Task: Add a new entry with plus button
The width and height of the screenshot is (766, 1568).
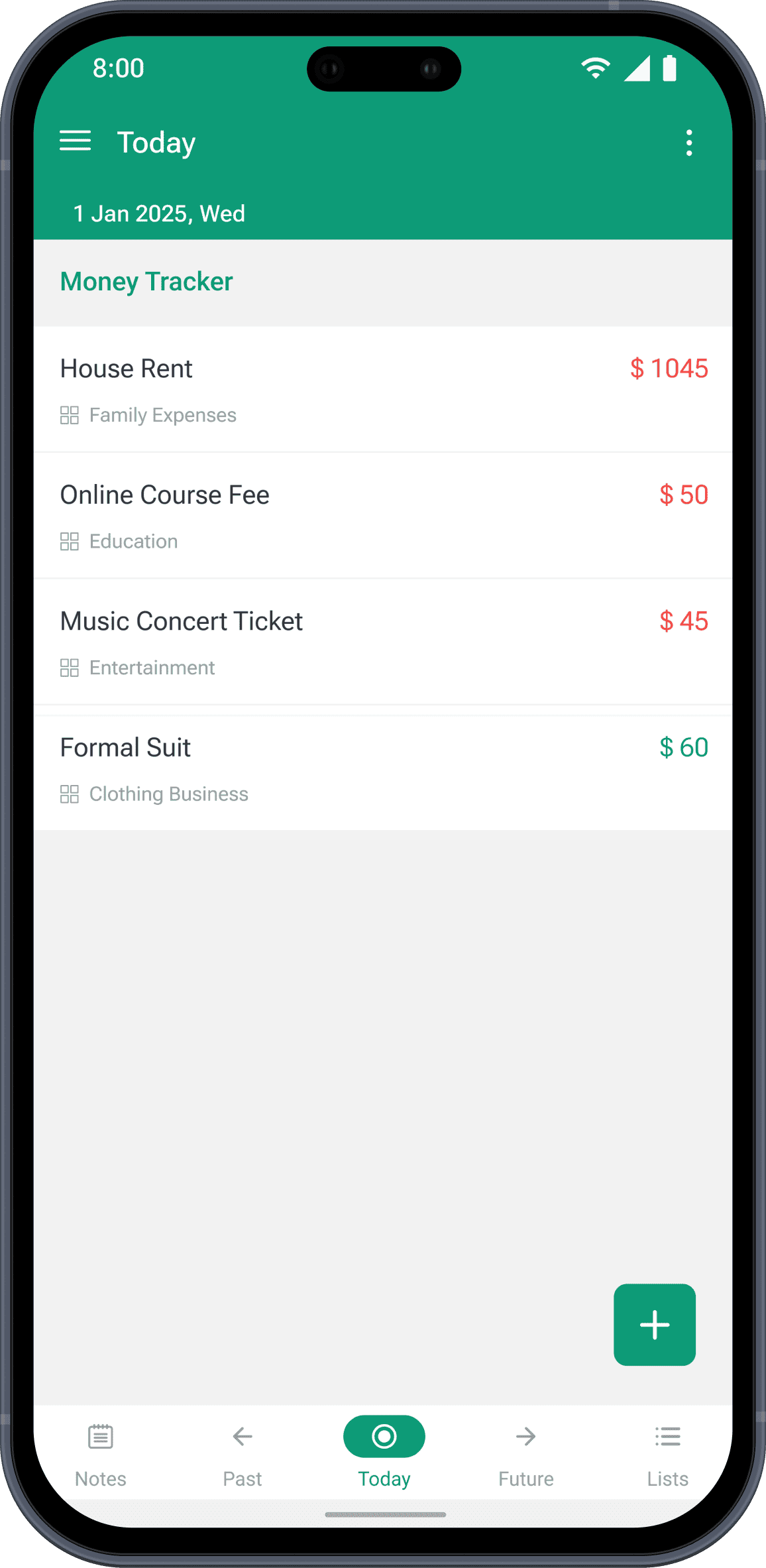Action: (x=654, y=1325)
